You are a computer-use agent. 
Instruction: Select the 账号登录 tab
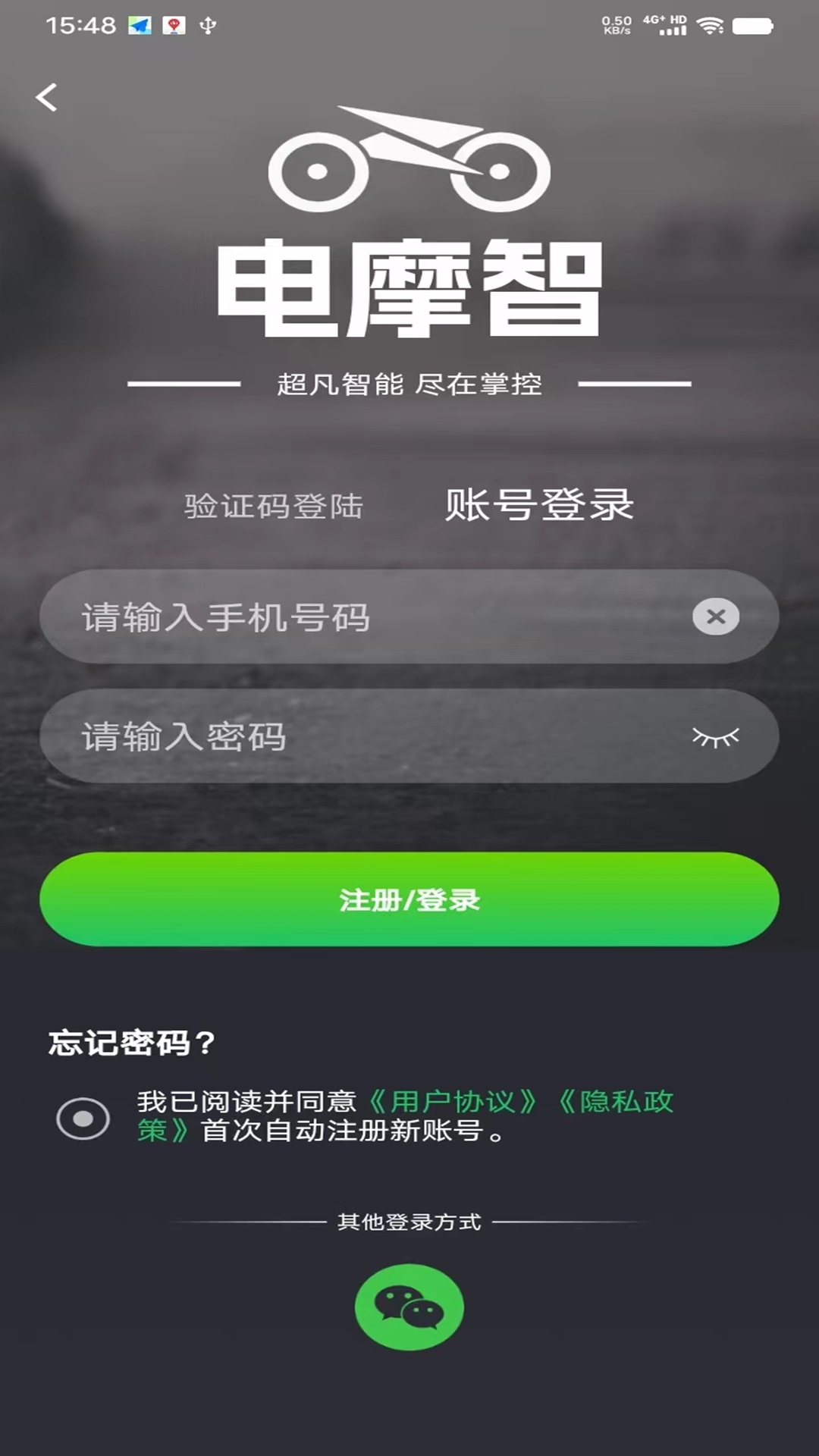pyautogui.click(x=539, y=505)
